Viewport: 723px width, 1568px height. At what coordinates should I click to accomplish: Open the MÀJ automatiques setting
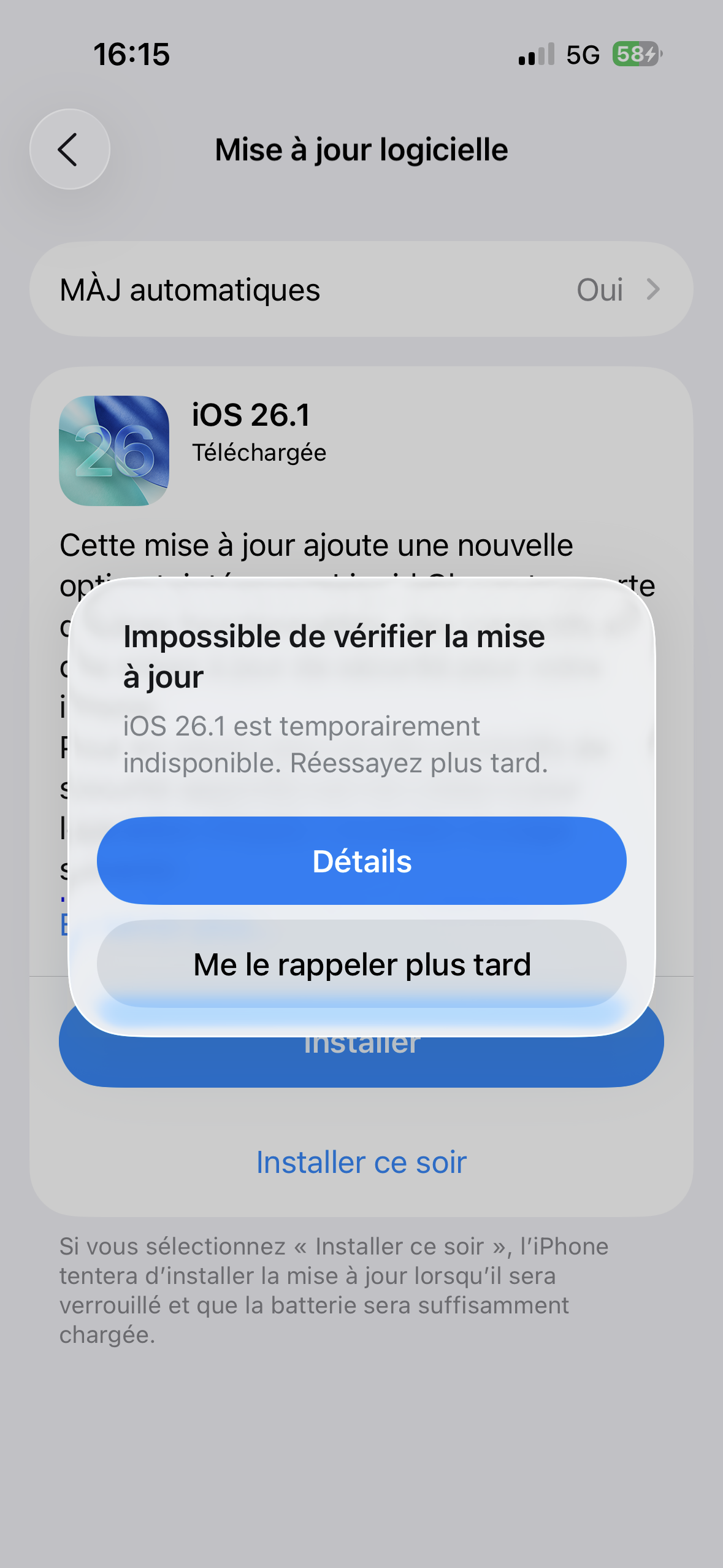click(x=361, y=290)
